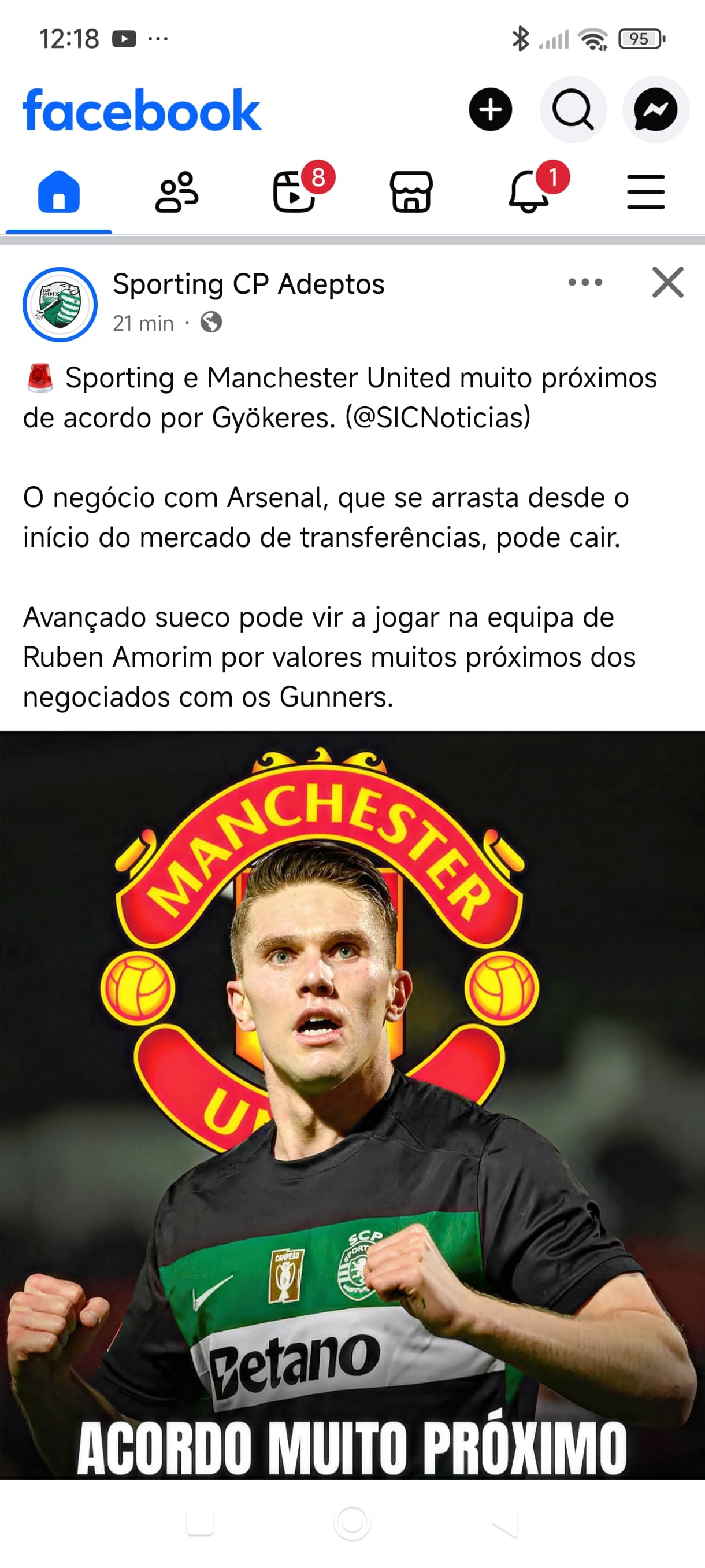The image size is (705, 1568).
Task: Tap the plus create button
Action: coord(489,110)
